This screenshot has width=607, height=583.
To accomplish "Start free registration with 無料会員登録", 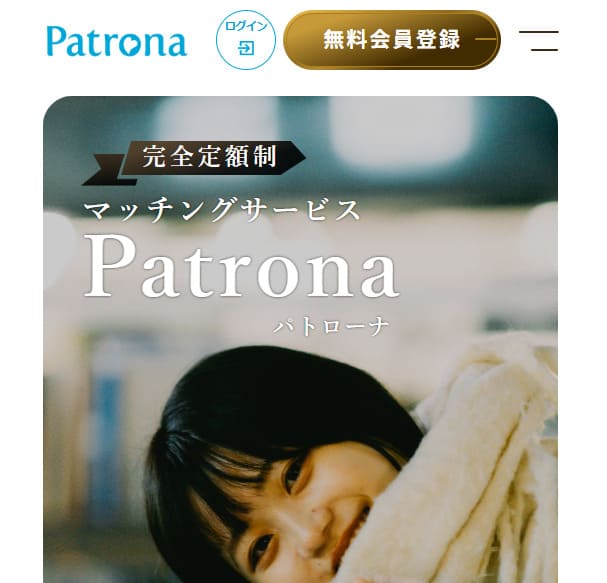I will pos(391,40).
